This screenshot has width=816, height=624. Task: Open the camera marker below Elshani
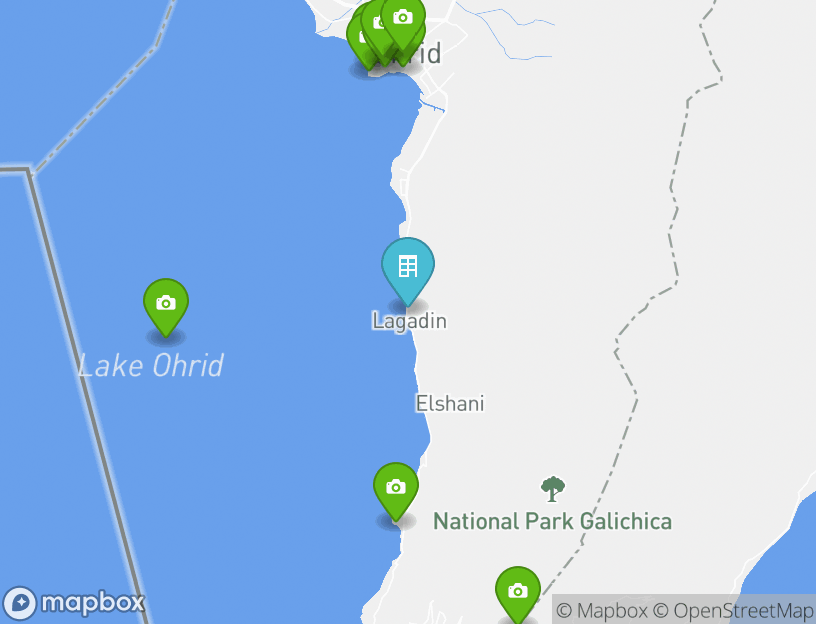pos(396,487)
